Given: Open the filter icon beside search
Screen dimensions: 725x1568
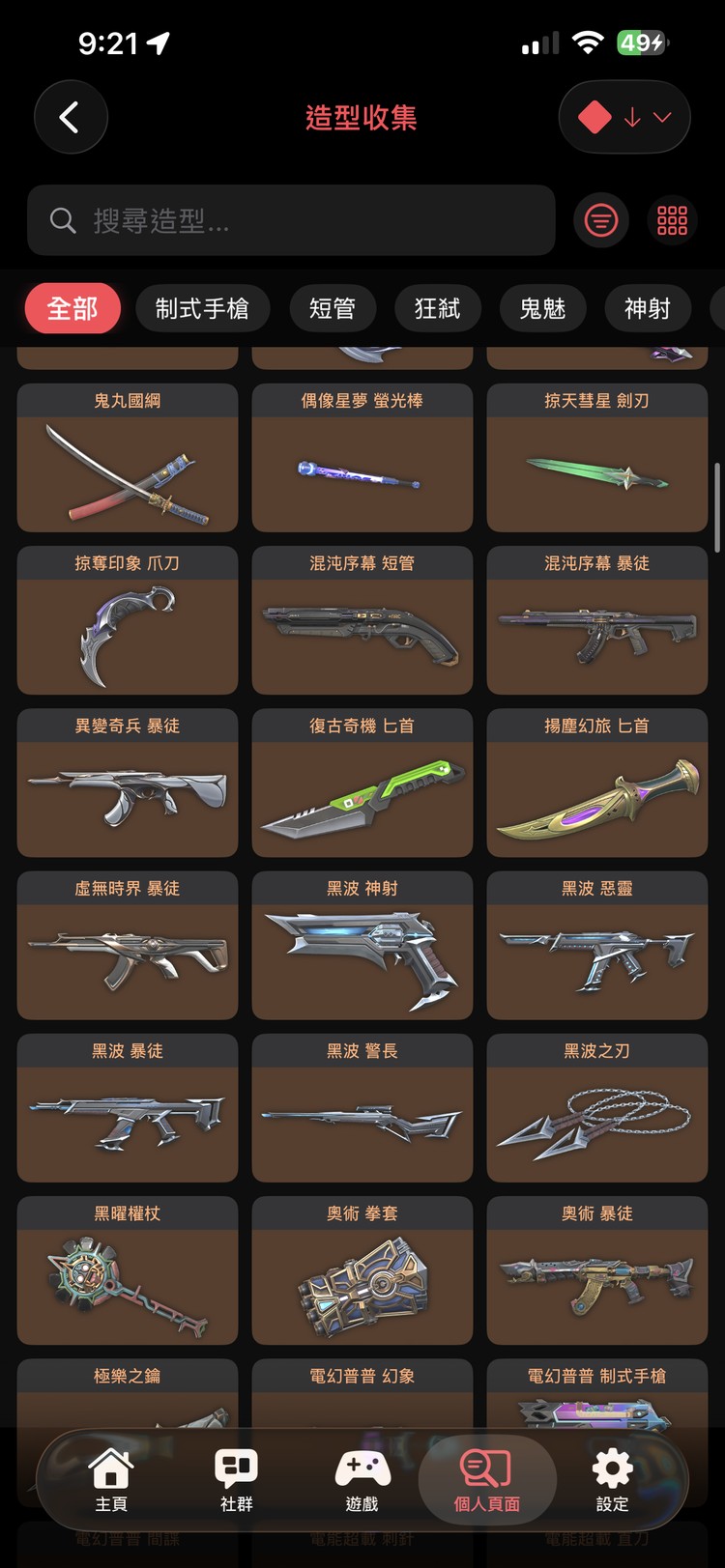Looking at the screenshot, I should pos(601,220).
